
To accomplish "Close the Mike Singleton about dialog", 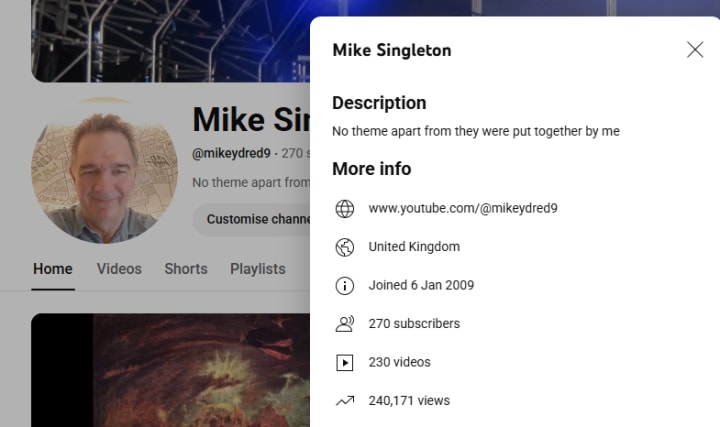I will click(x=695, y=49).
